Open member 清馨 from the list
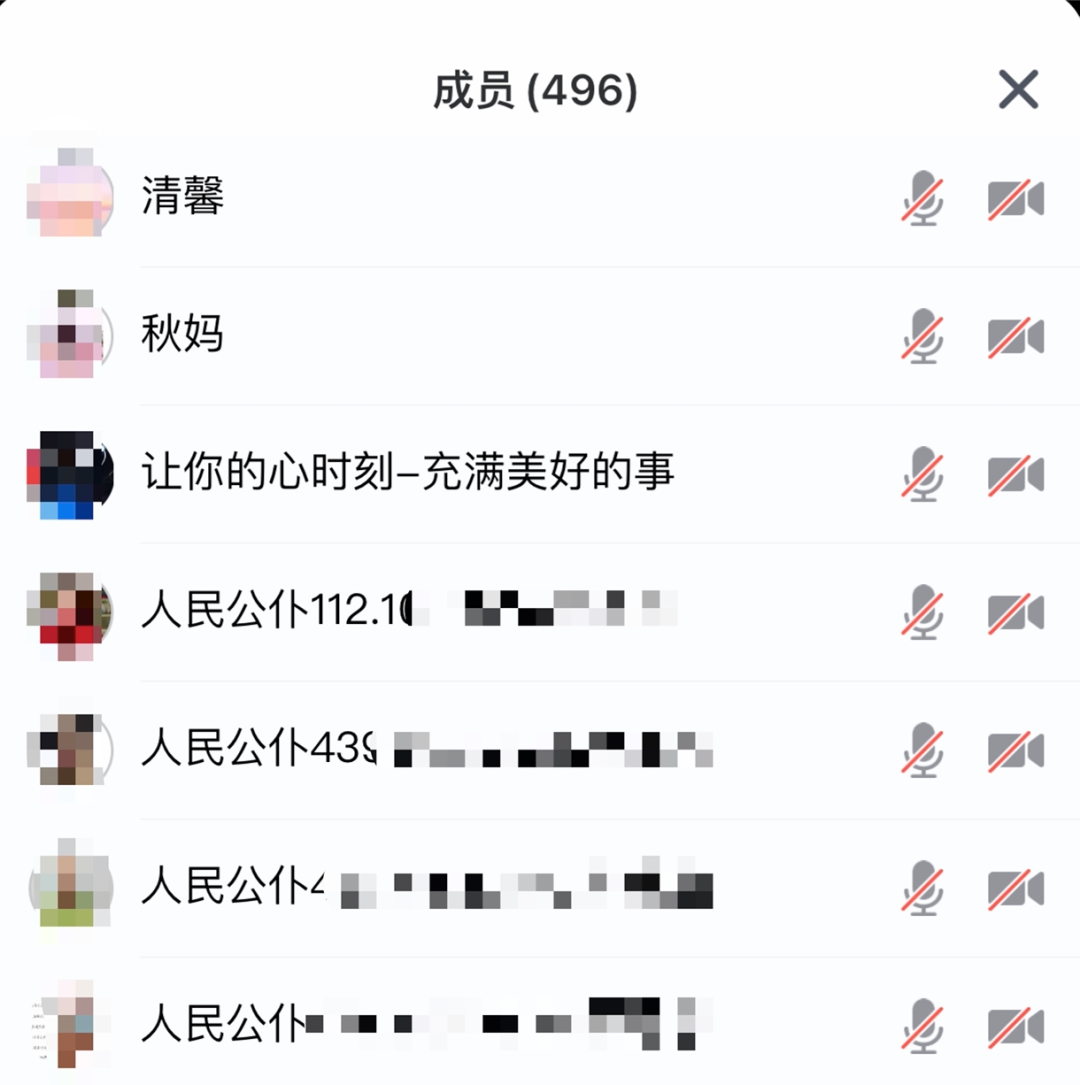 183,197
